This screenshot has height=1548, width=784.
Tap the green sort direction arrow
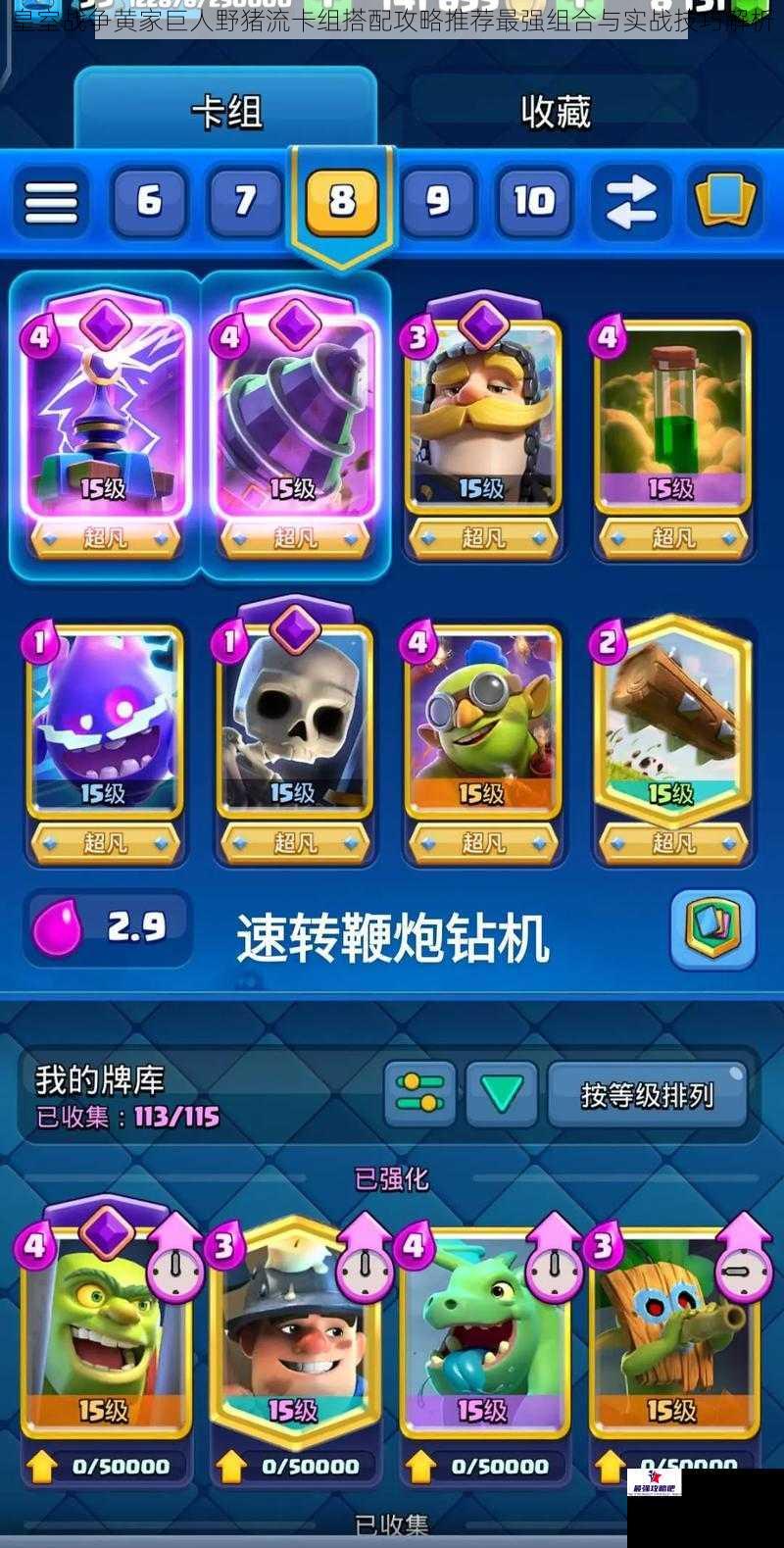502,1093
